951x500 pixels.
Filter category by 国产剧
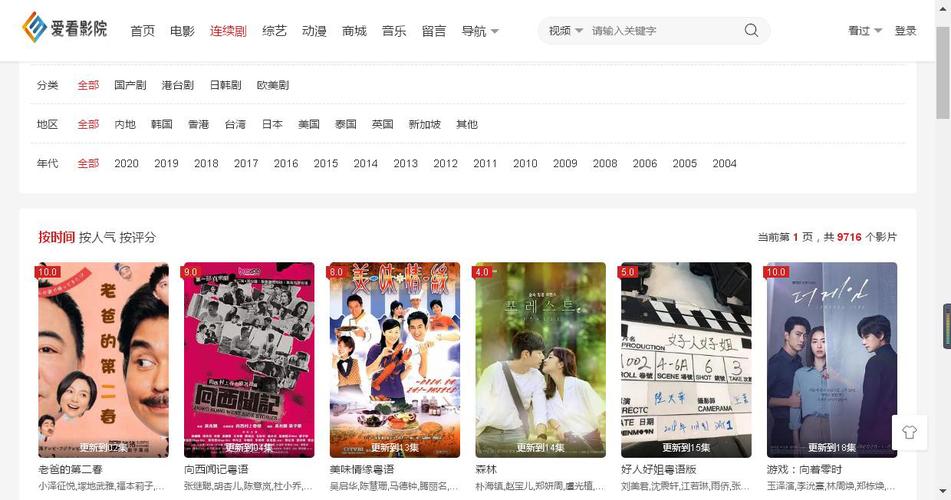coord(130,85)
